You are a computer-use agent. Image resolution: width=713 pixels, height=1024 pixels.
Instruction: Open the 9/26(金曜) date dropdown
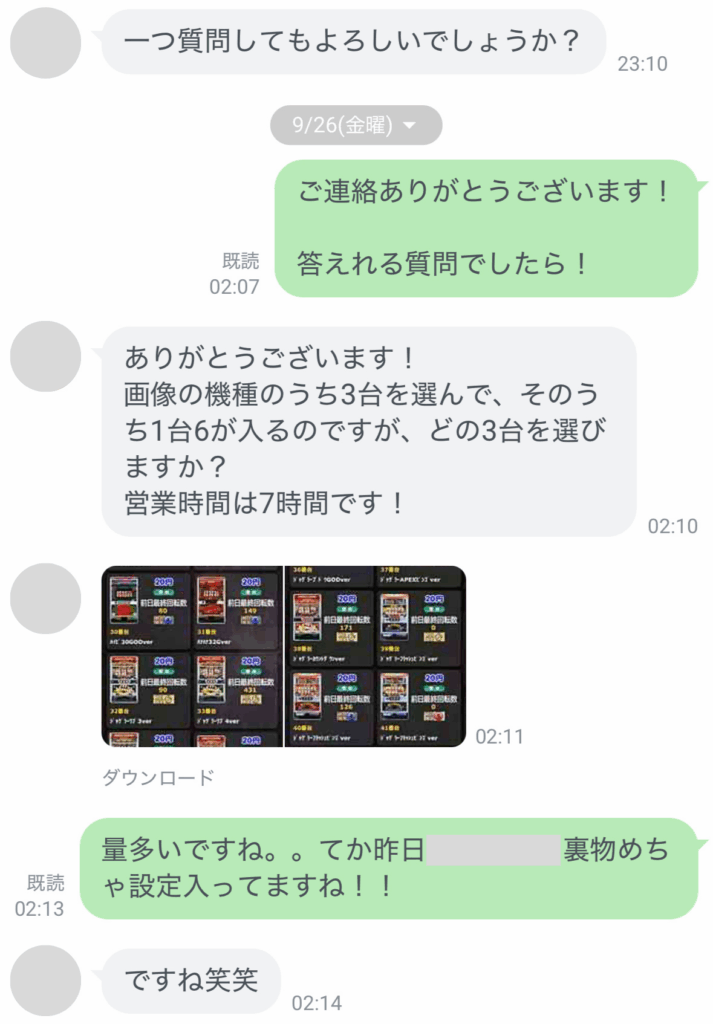pyautogui.click(x=355, y=125)
